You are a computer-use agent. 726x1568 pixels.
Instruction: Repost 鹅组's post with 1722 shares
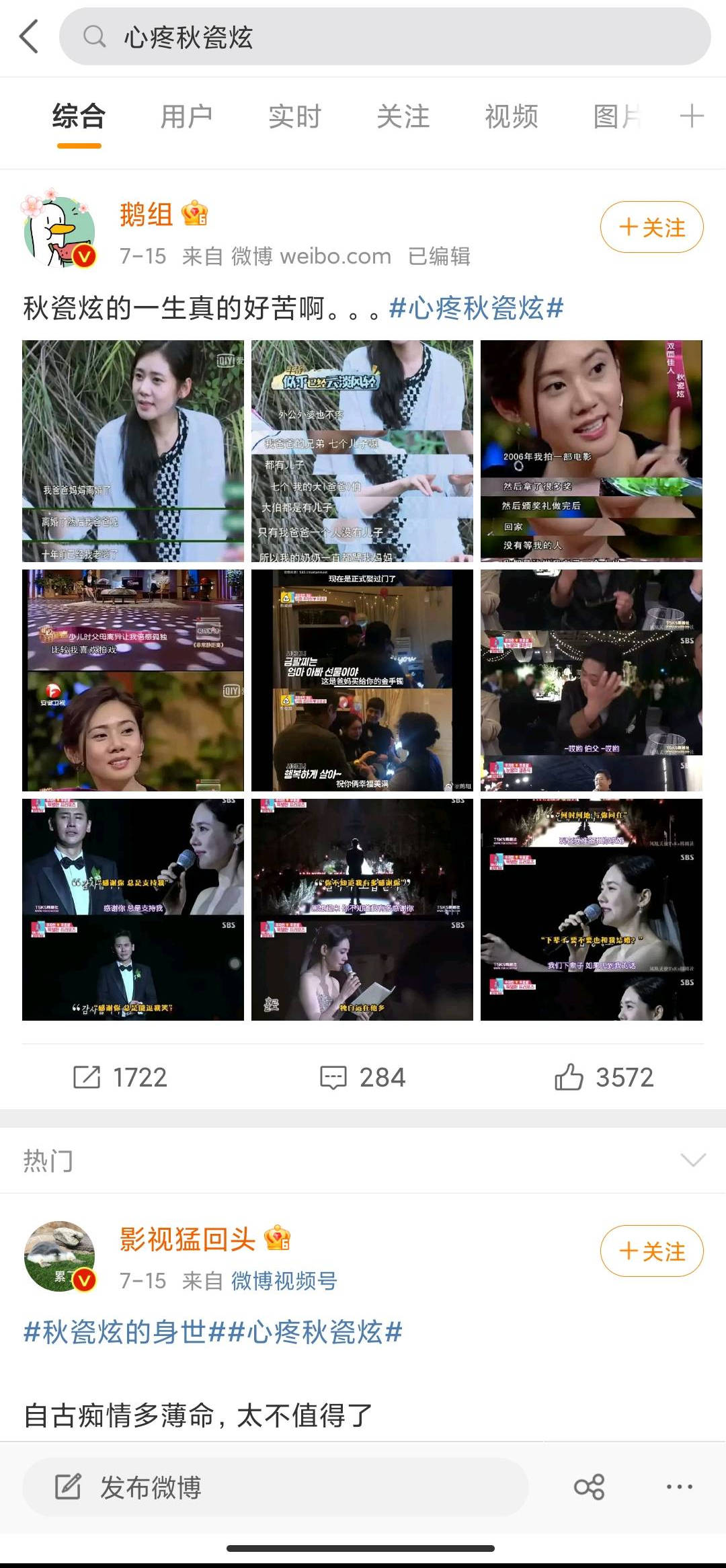pos(121,1077)
